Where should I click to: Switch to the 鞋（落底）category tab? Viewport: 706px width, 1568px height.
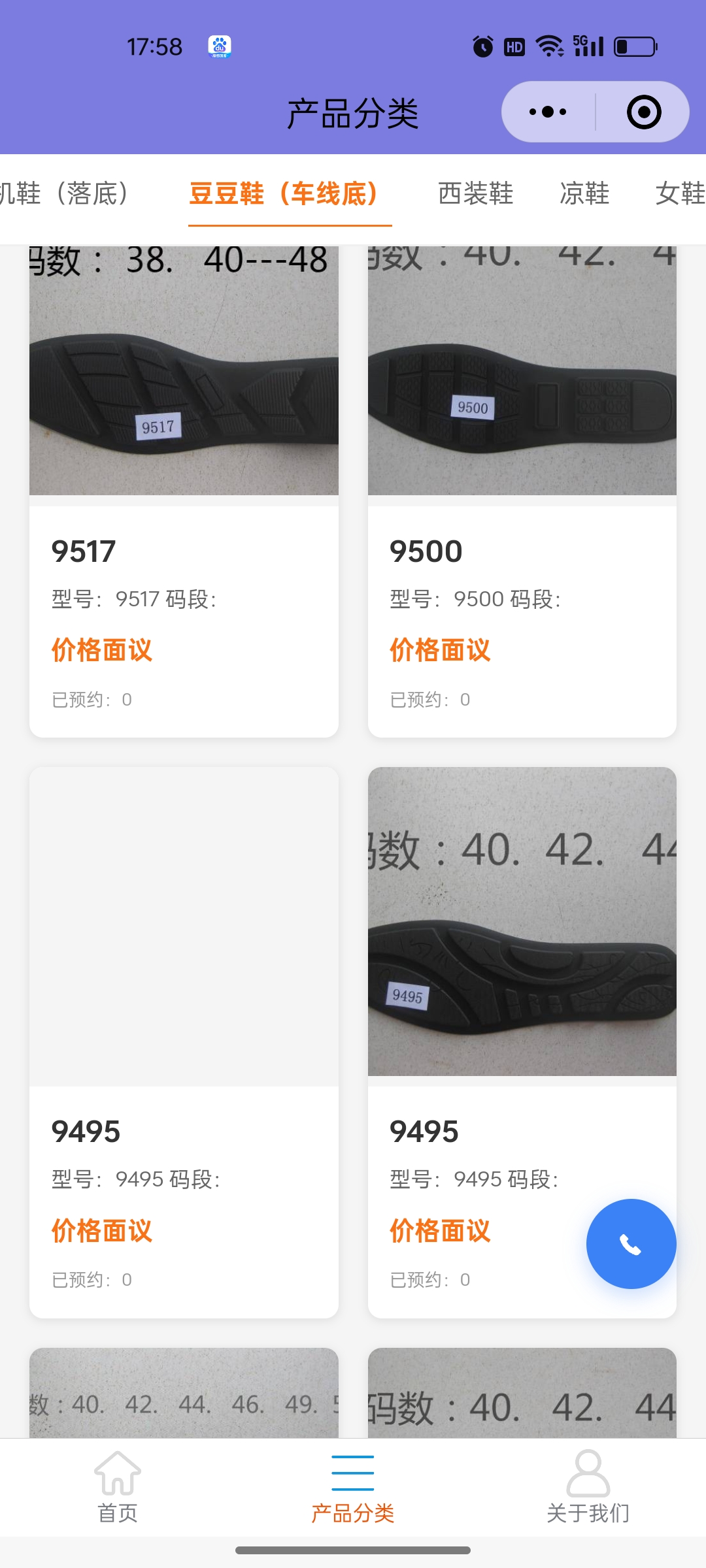pos(65,194)
